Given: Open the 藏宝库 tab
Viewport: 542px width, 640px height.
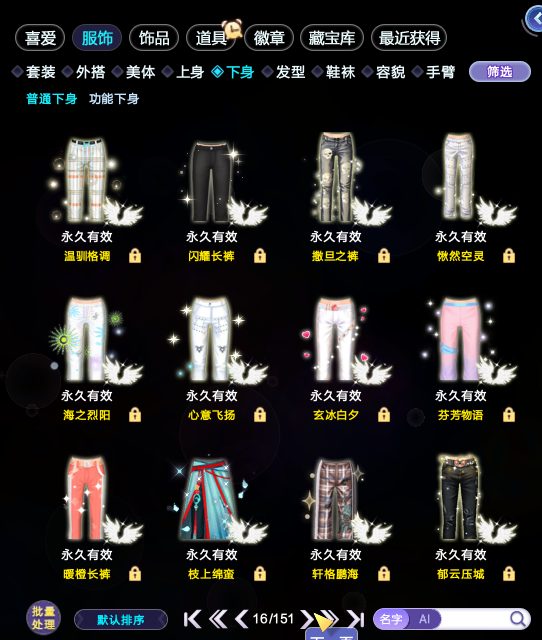Looking at the screenshot, I should pos(332,38).
